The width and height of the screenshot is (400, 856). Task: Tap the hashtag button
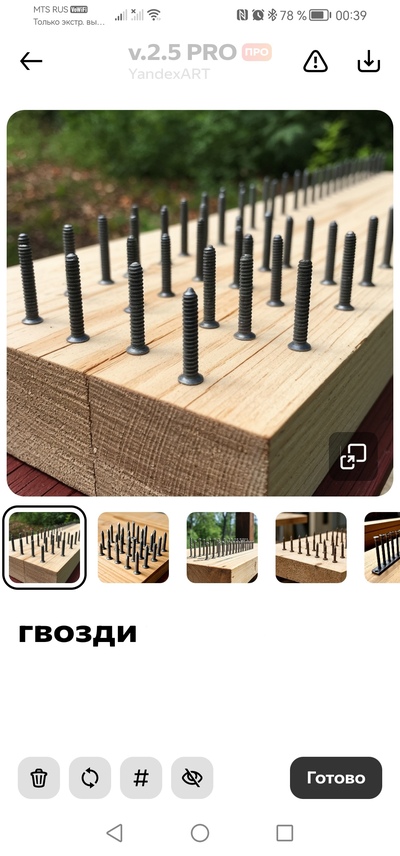click(x=141, y=777)
